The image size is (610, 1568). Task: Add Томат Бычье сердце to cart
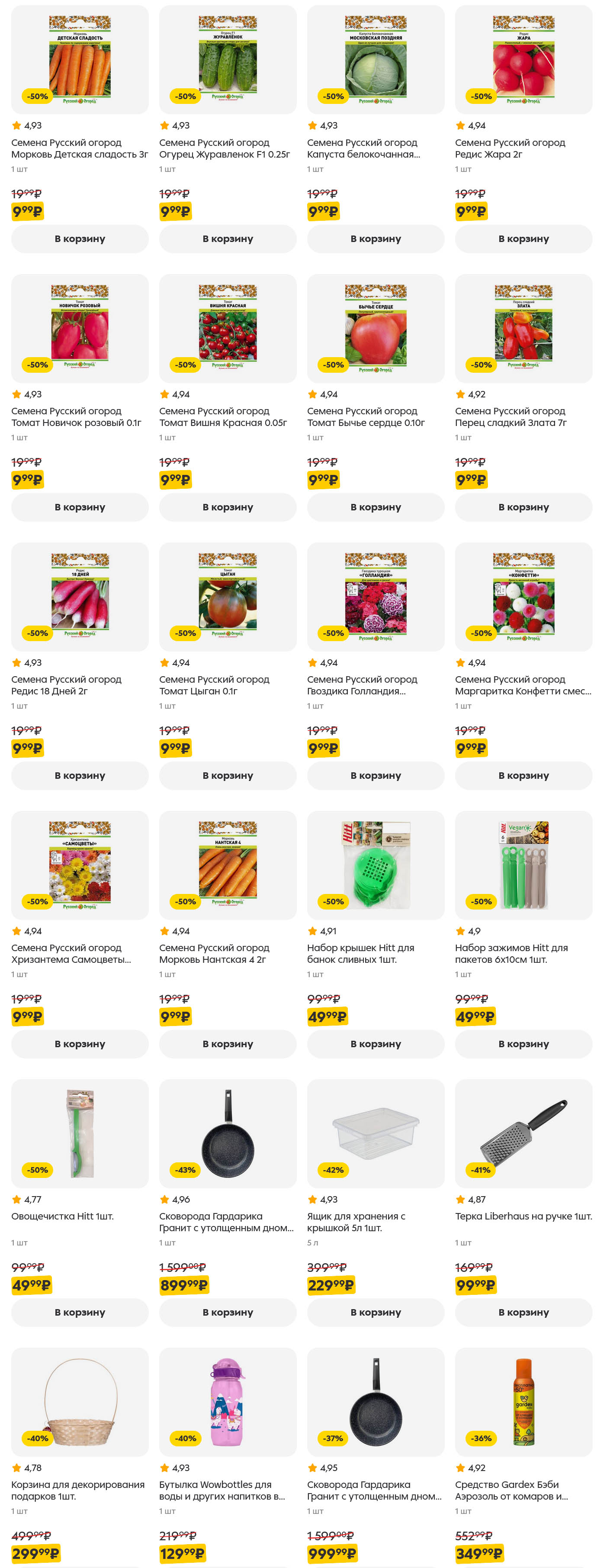pyautogui.click(x=375, y=507)
